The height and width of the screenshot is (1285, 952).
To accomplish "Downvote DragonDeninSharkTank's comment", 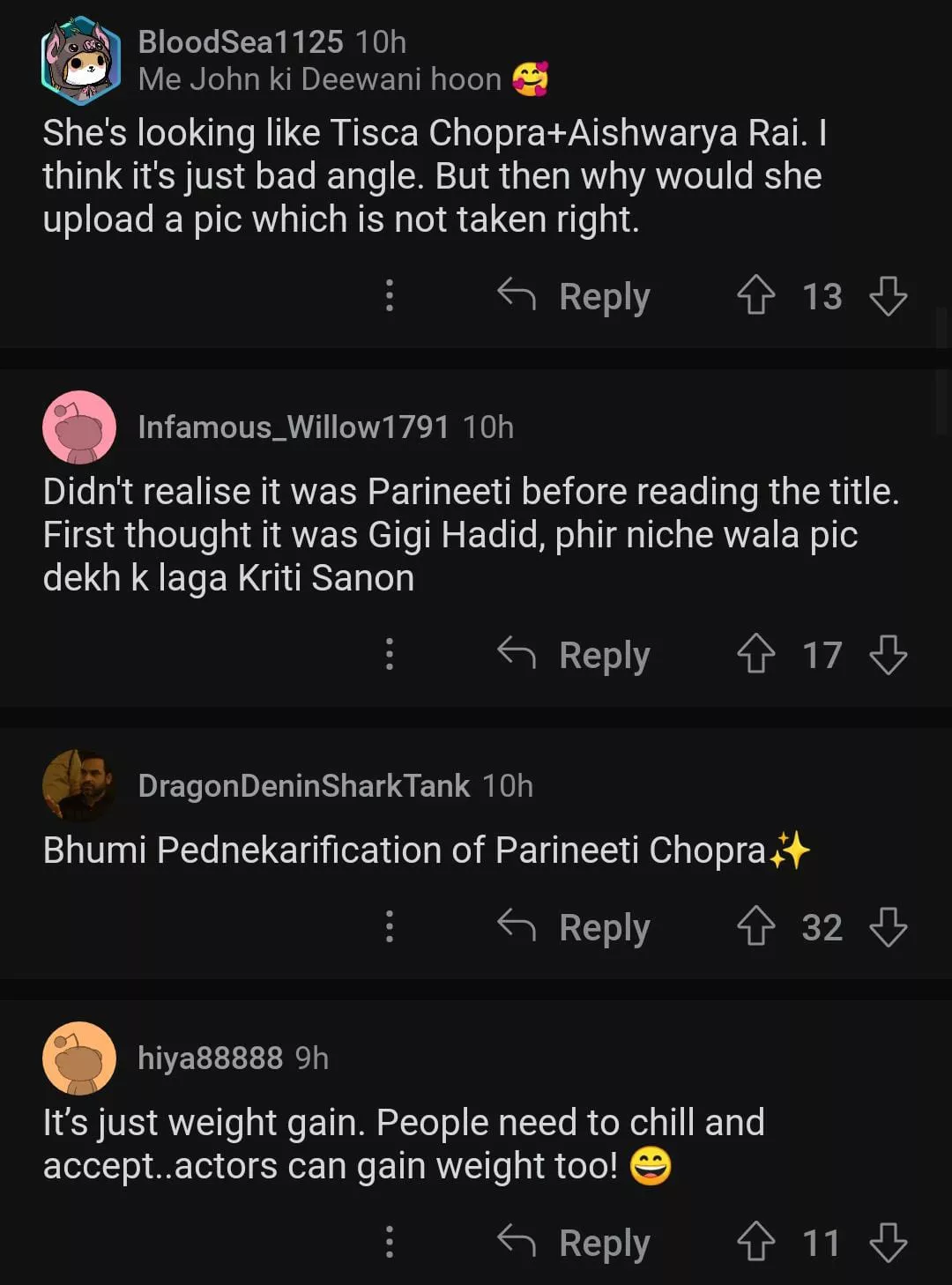I will pos(888,927).
